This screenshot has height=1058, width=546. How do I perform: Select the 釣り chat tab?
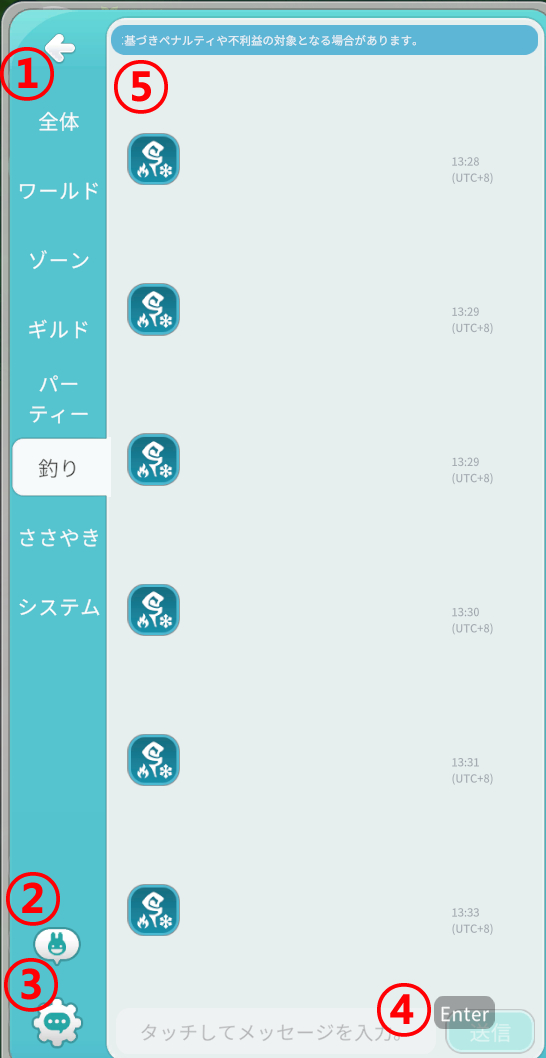[x=59, y=468]
